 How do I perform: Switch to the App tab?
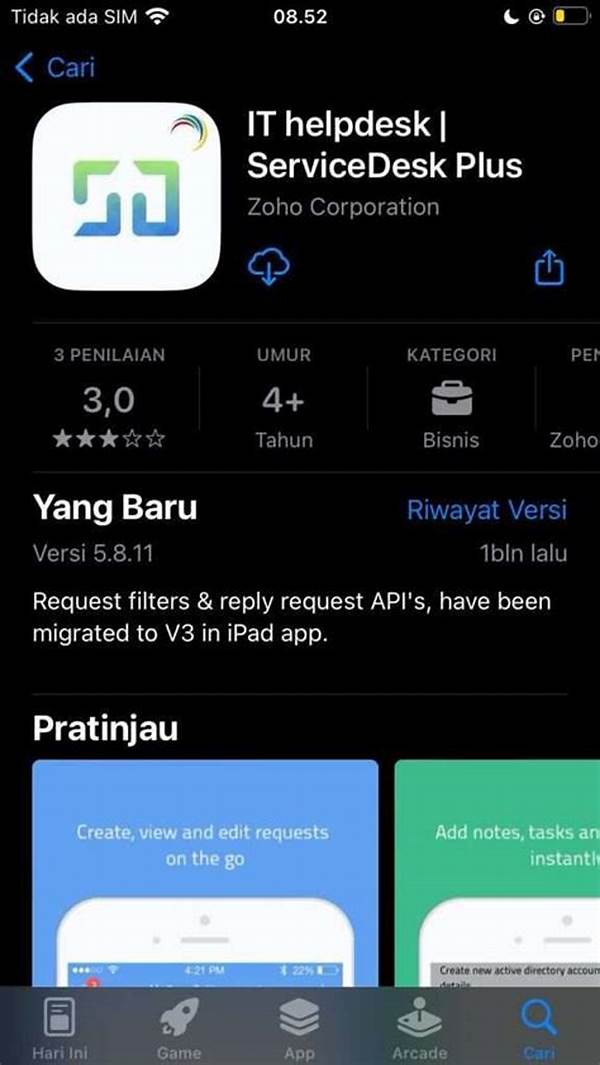299,1028
